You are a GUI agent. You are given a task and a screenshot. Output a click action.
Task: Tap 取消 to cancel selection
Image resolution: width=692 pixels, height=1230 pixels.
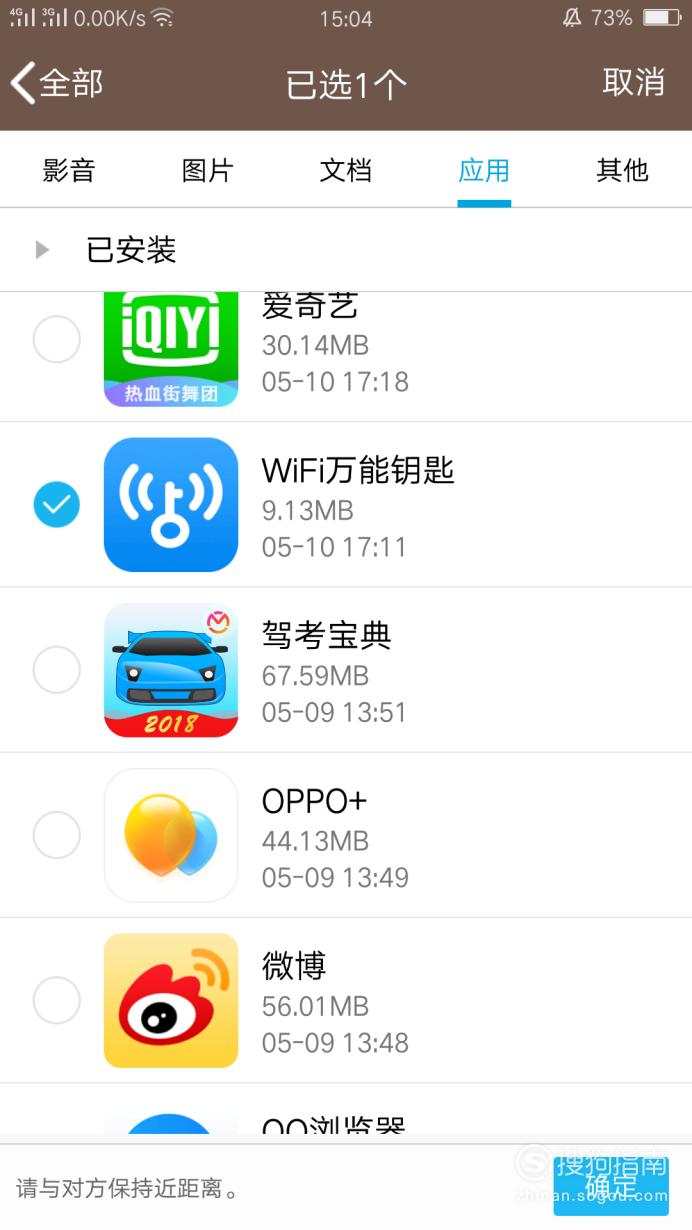(633, 82)
